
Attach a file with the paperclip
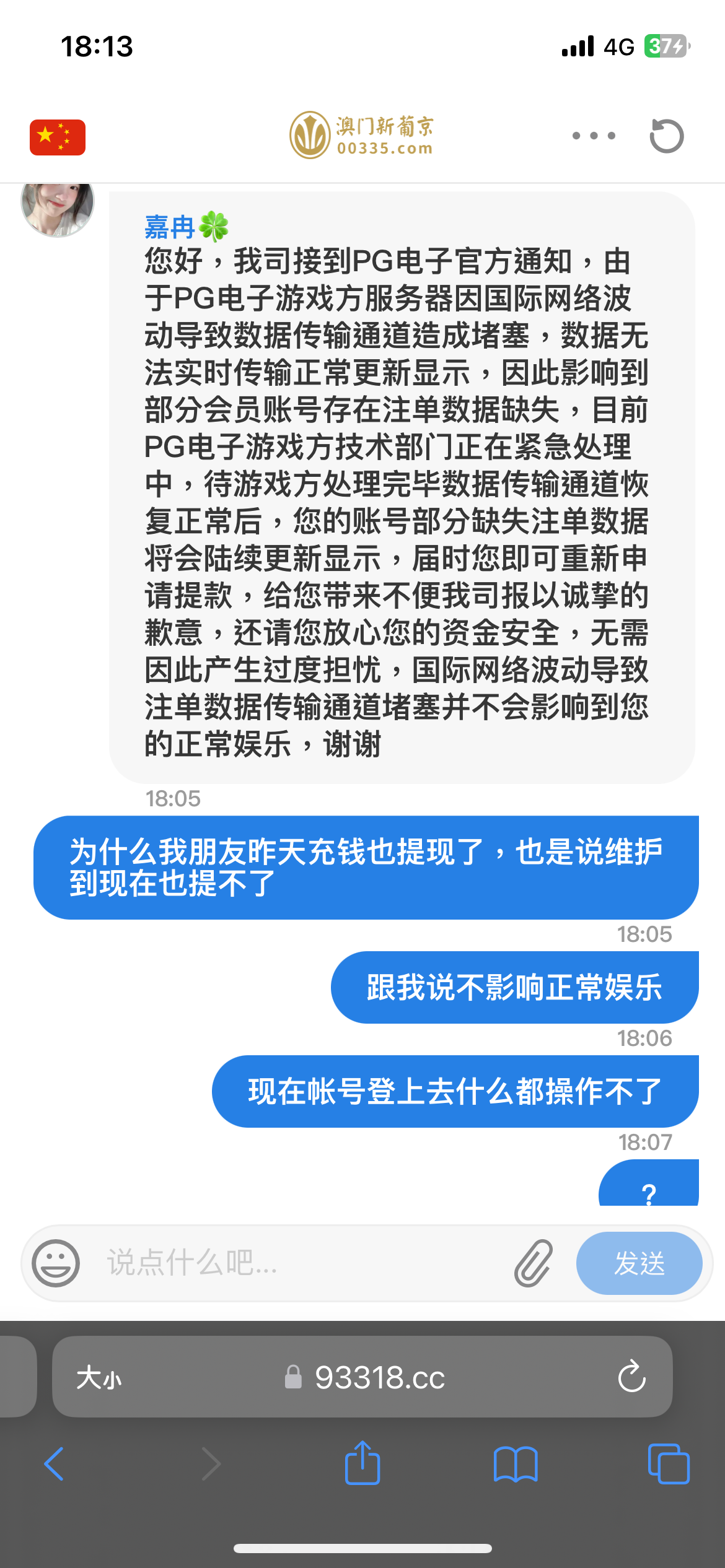click(x=533, y=1263)
